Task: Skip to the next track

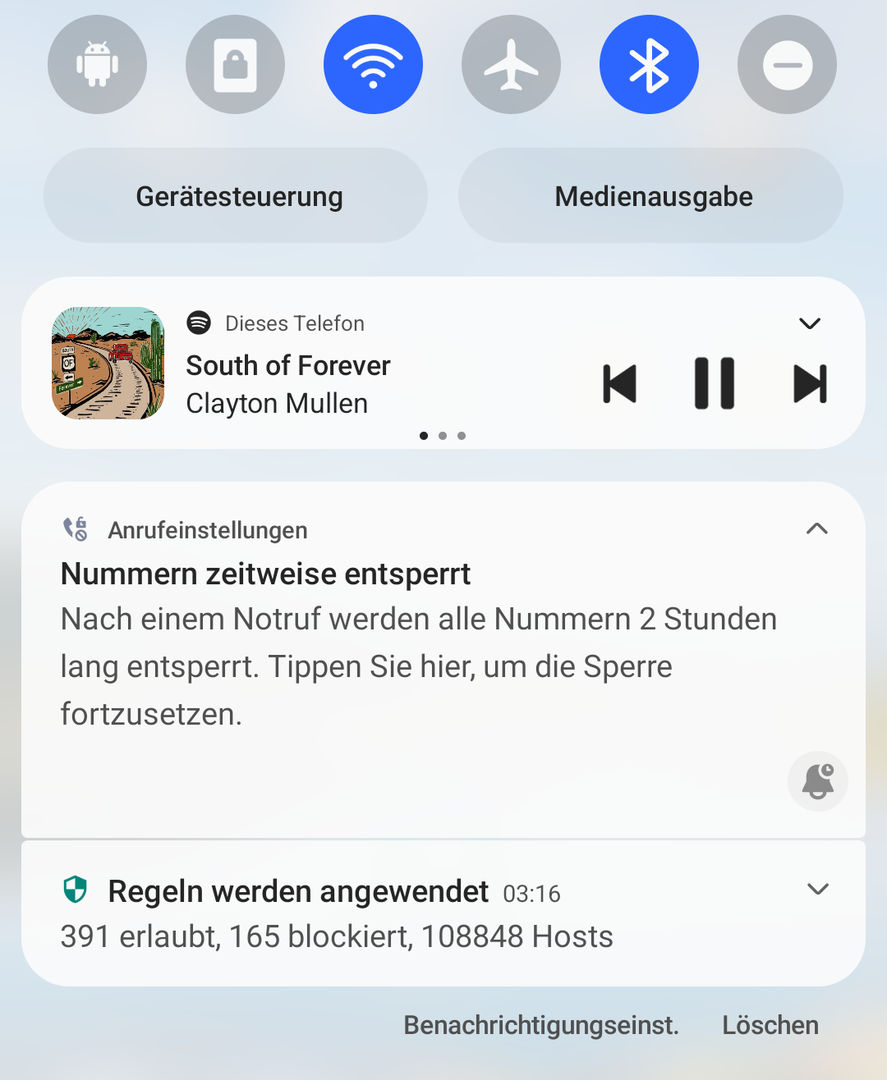Action: coord(809,384)
